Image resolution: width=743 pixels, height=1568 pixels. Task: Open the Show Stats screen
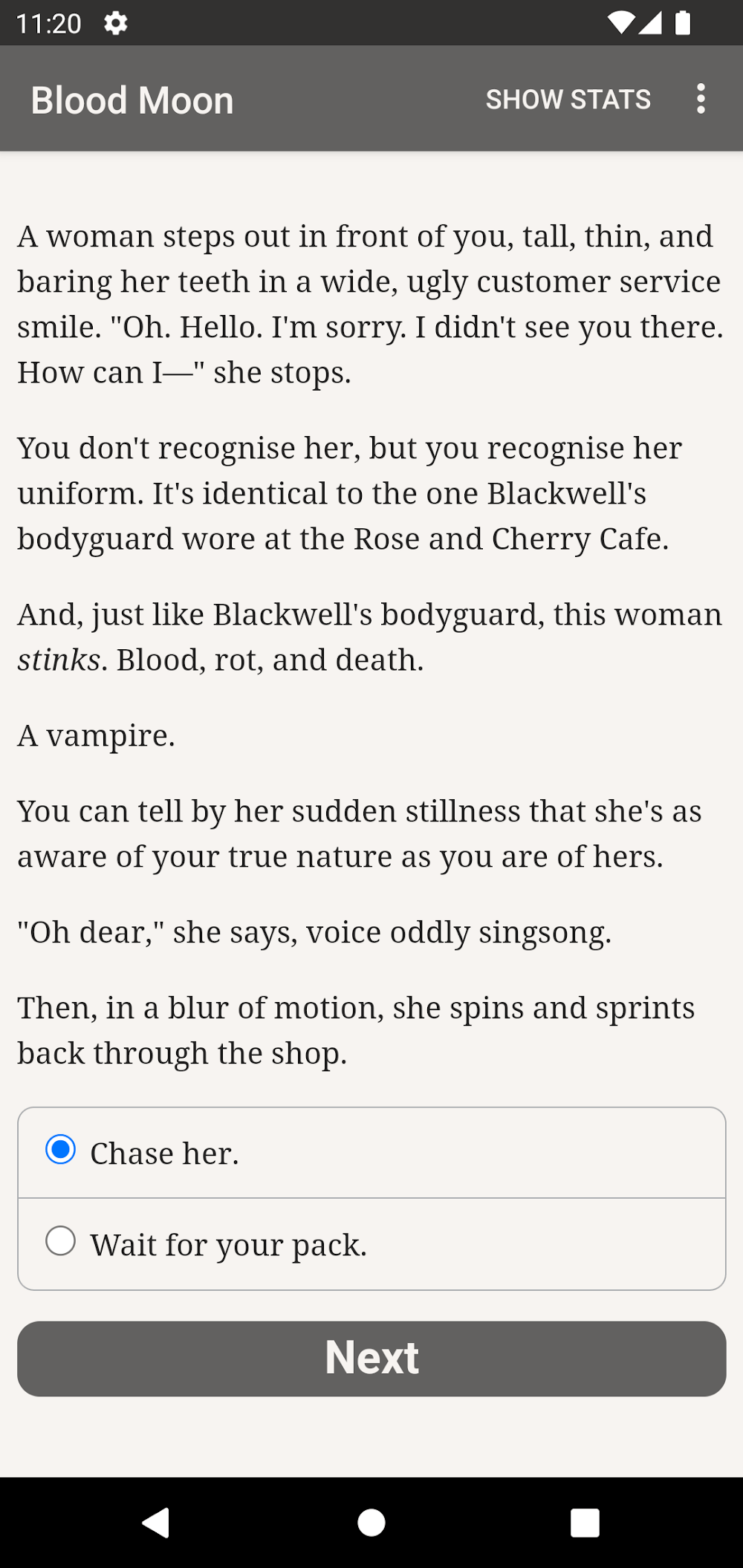pos(568,100)
